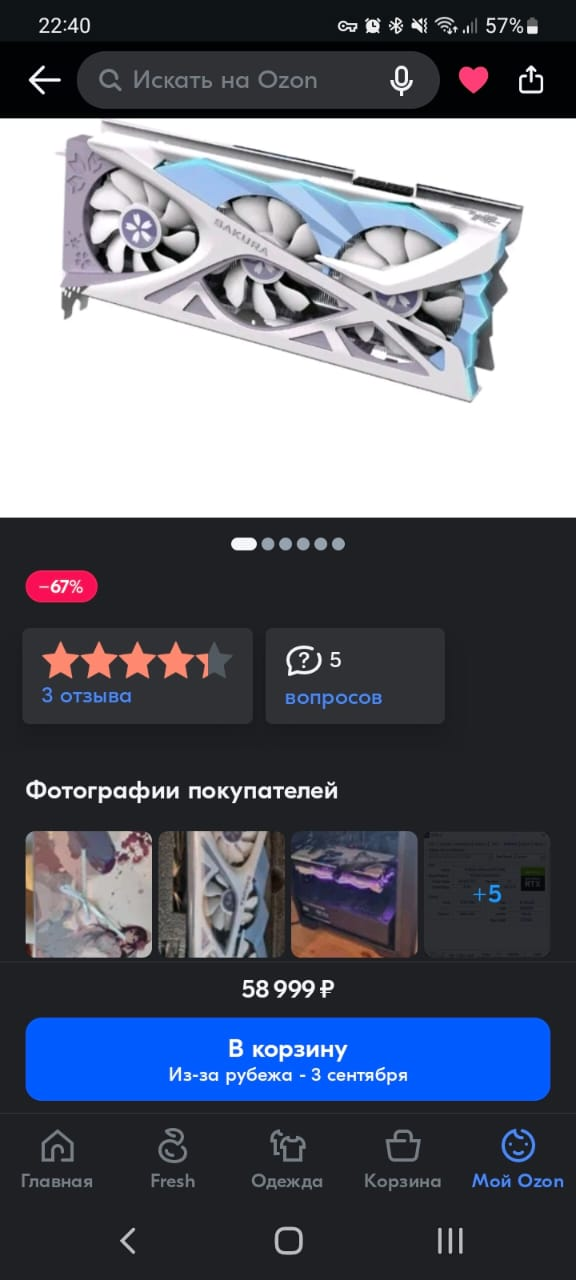Screen dimensions: 576x1280
Task: Open the second buyer photo of the card
Action: (222, 894)
